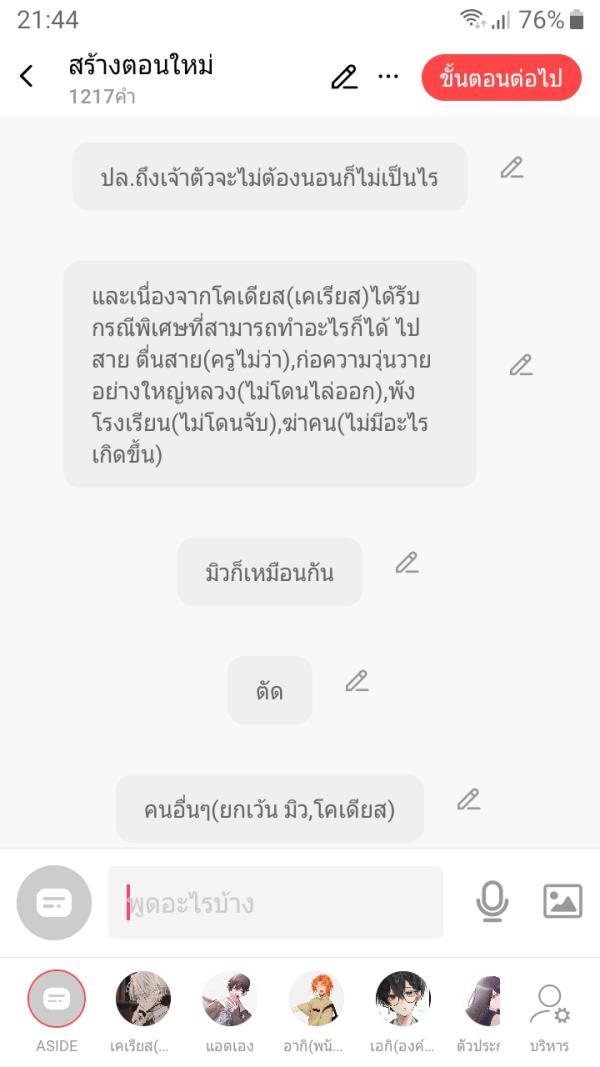Choose the character เอกิ

click(x=402, y=1000)
